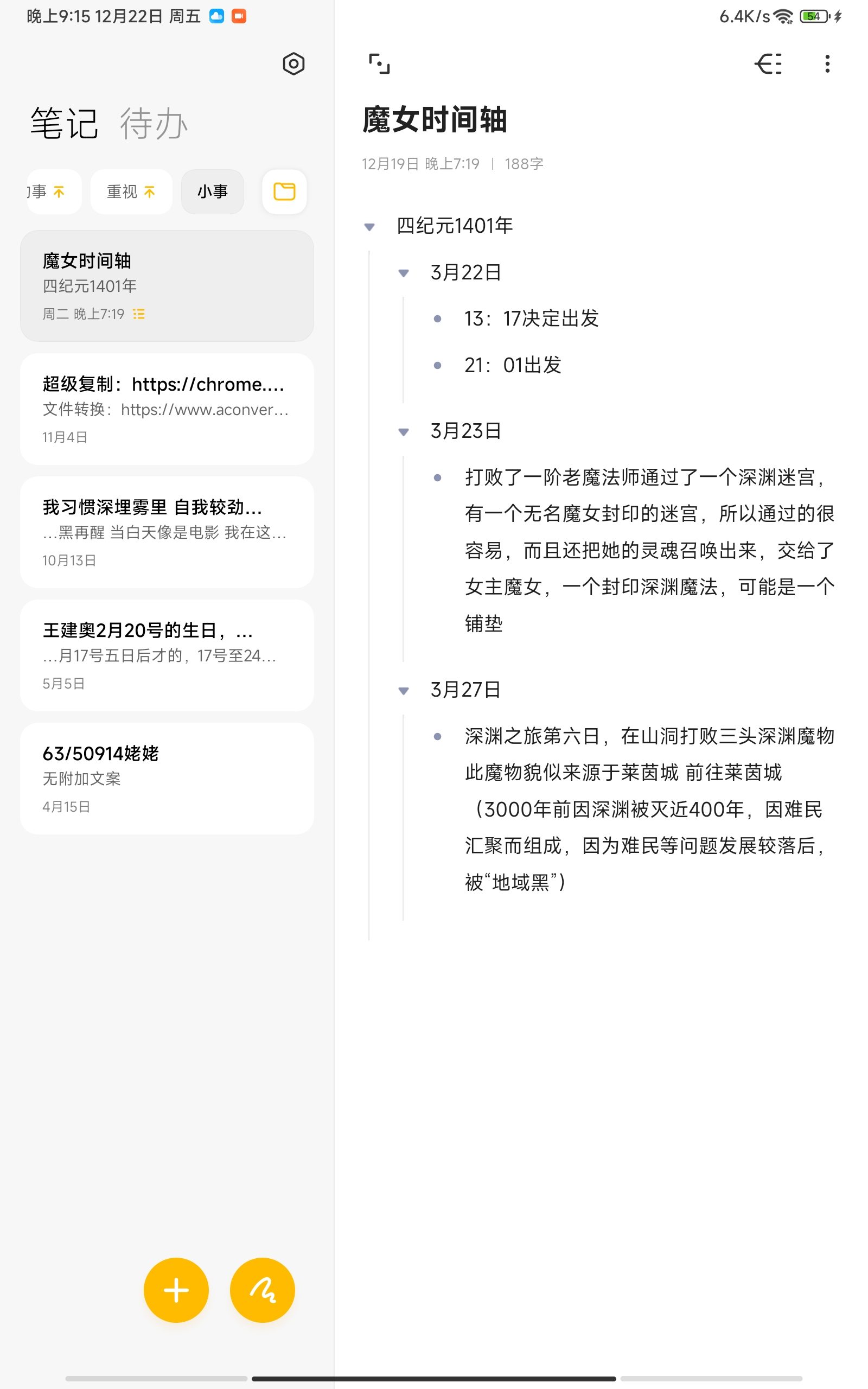Open the three-dot overflow menu
868x1389 pixels.
(x=827, y=63)
